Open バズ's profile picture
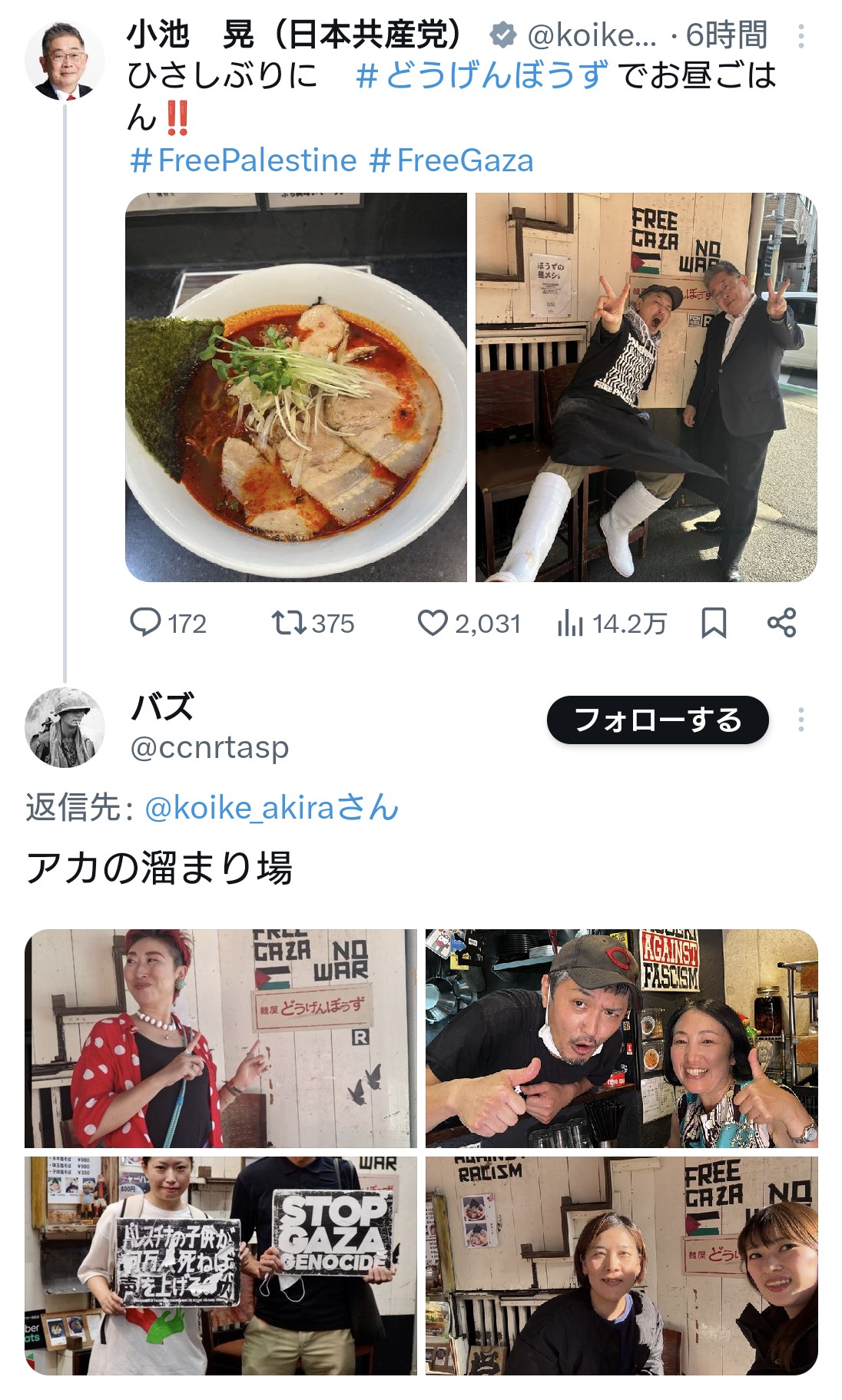 click(x=65, y=727)
